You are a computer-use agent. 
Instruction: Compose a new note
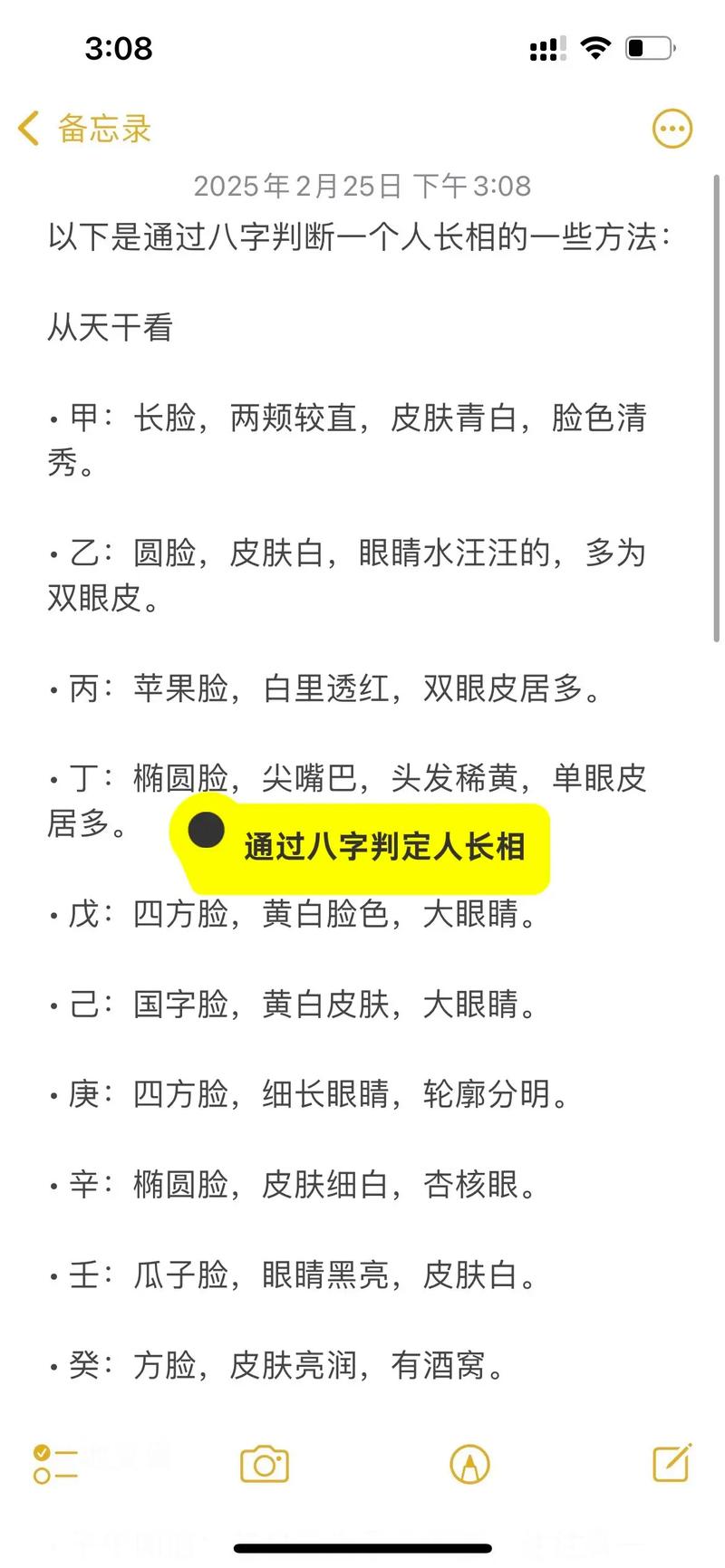(672, 1464)
